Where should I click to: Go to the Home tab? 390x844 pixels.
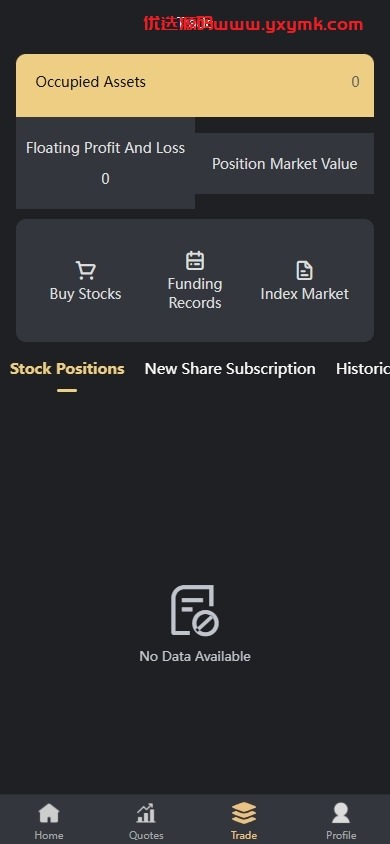(x=49, y=821)
